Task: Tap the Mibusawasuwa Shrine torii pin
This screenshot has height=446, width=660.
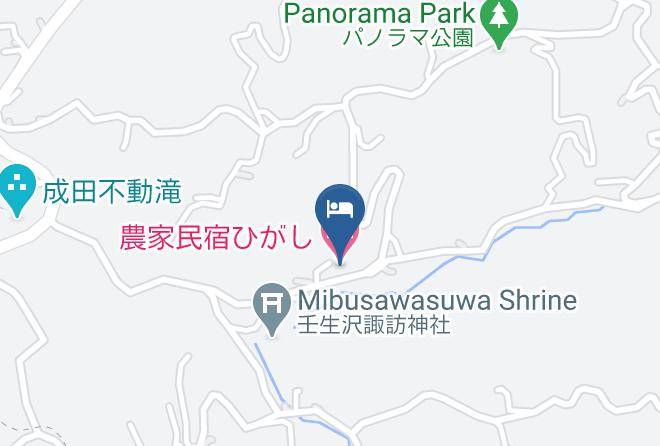Action: click(272, 308)
